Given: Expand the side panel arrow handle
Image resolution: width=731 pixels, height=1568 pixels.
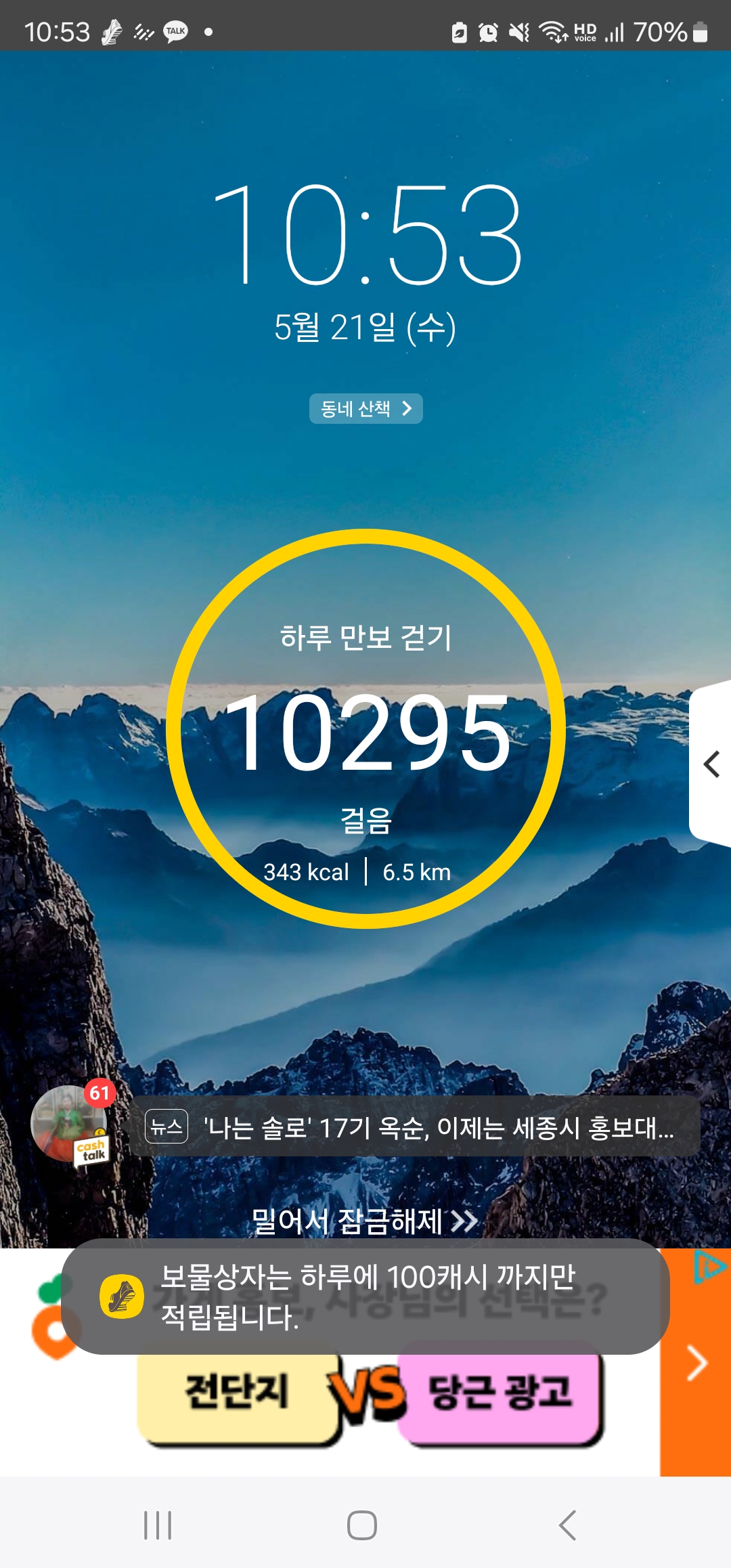Looking at the screenshot, I should coord(711,764).
